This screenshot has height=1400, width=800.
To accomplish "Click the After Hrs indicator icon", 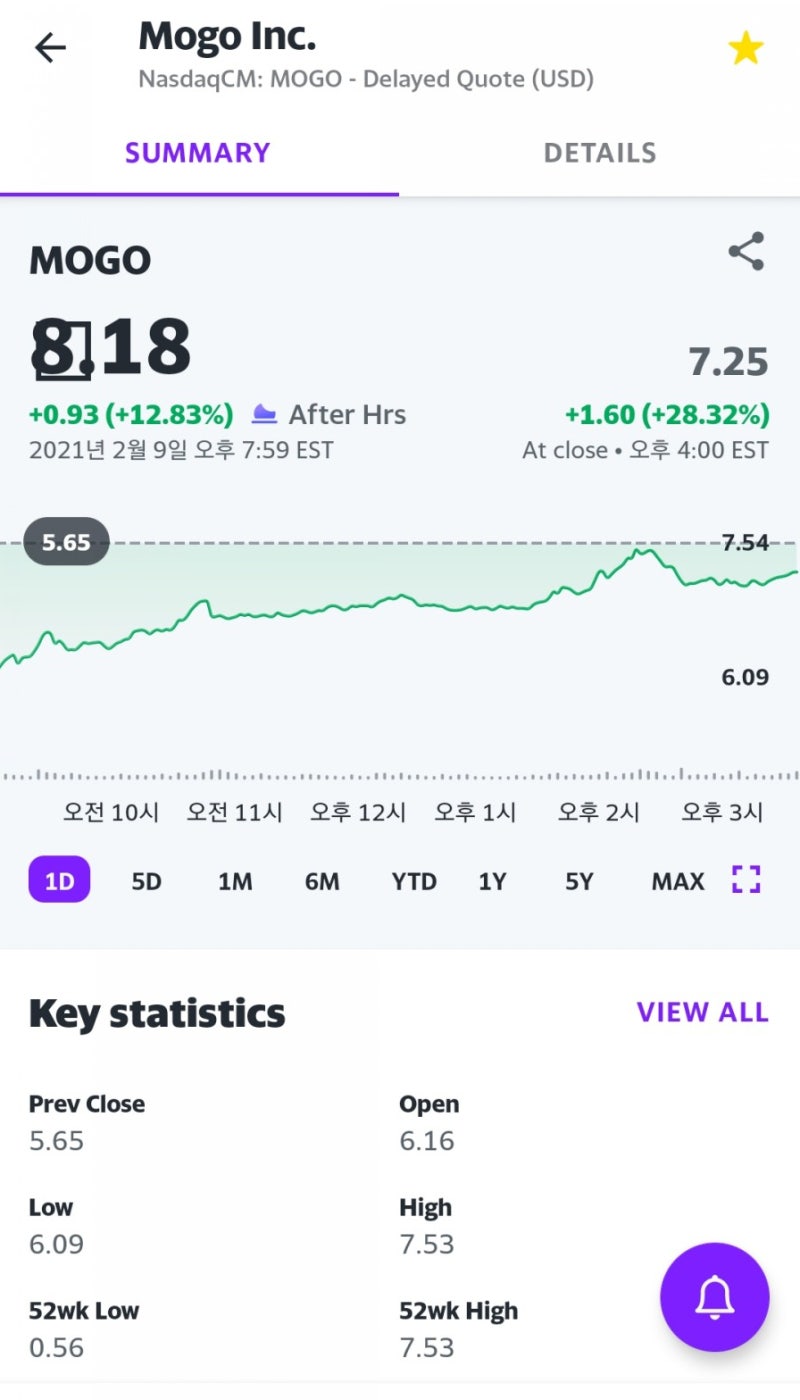I will pyautogui.click(x=264, y=413).
